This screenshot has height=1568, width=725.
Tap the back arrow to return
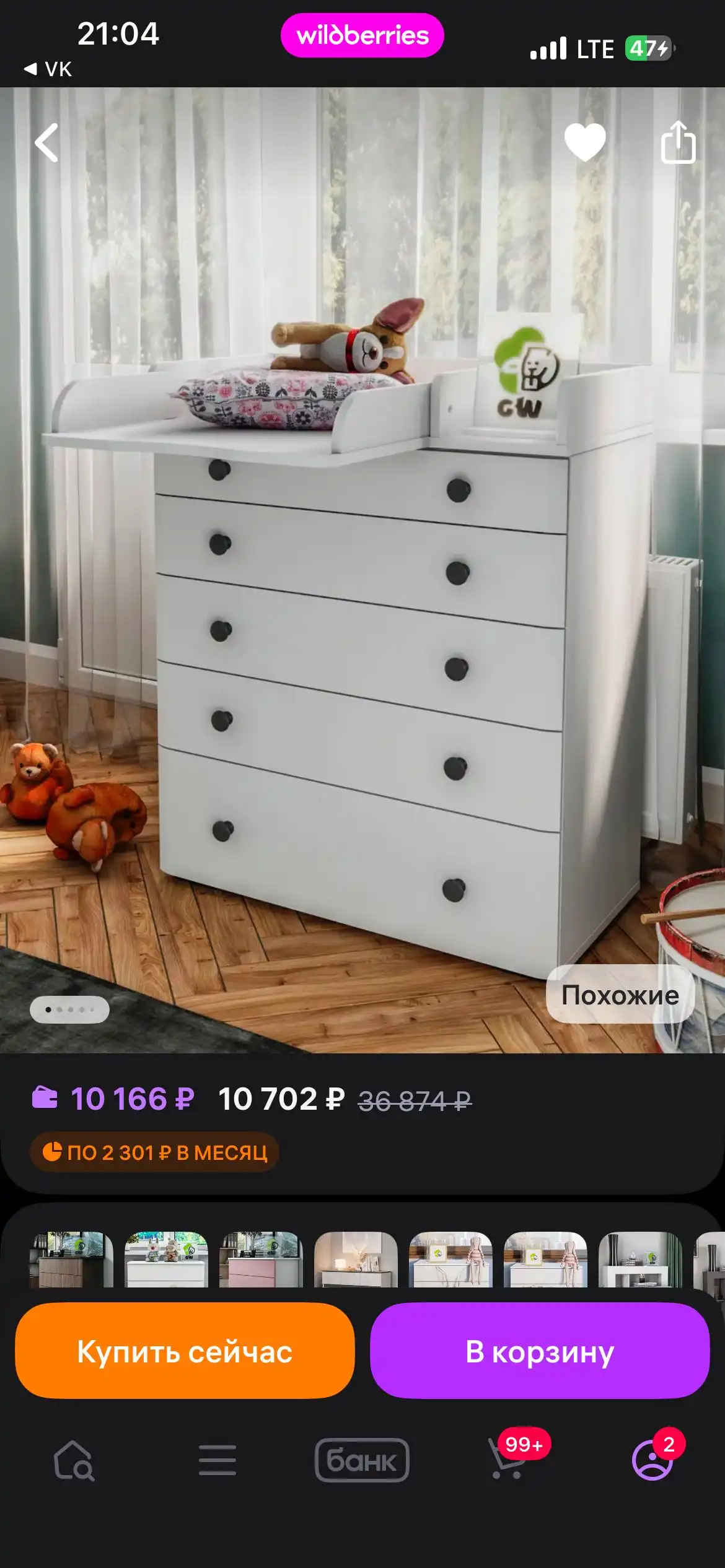click(45, 142)
